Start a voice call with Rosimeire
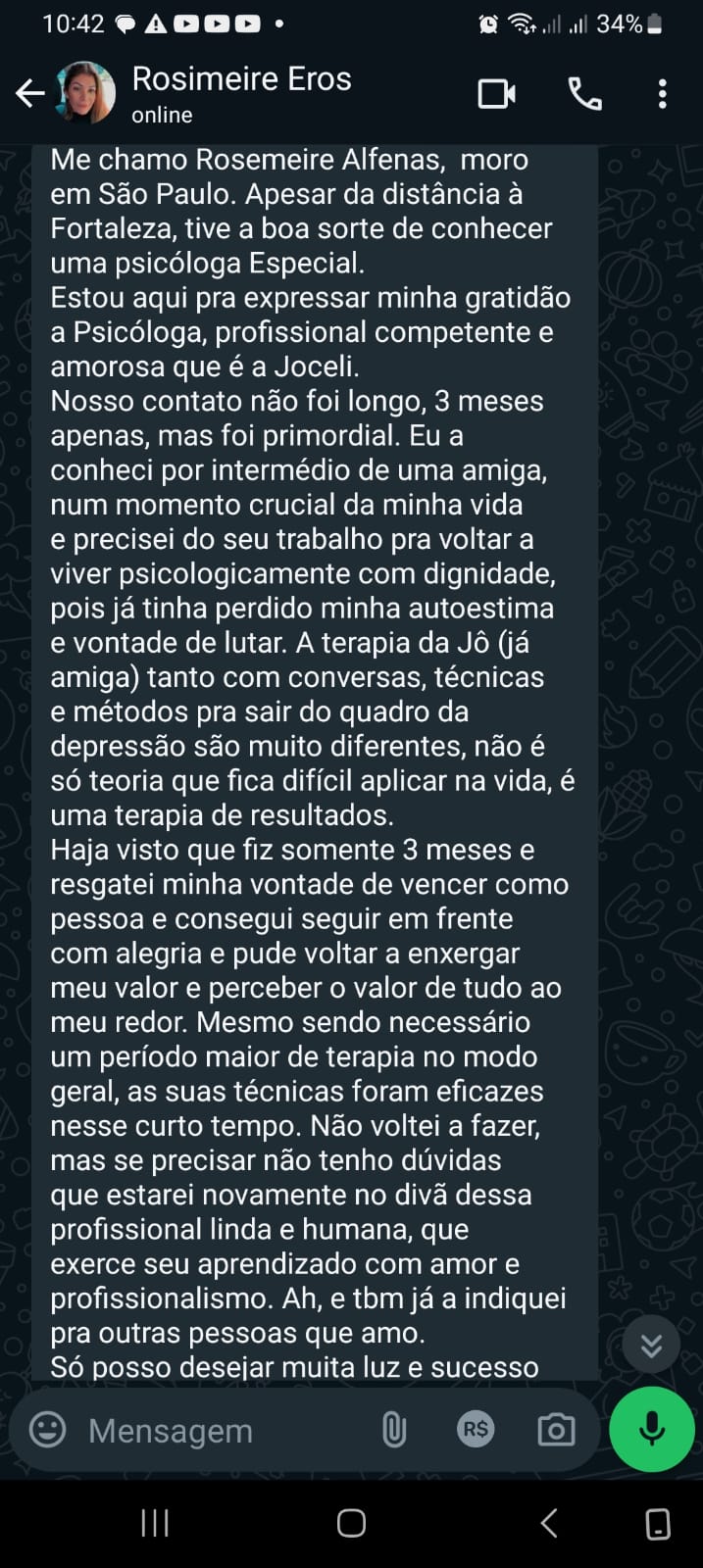The image size is (703, 1568). pos(585,94)
